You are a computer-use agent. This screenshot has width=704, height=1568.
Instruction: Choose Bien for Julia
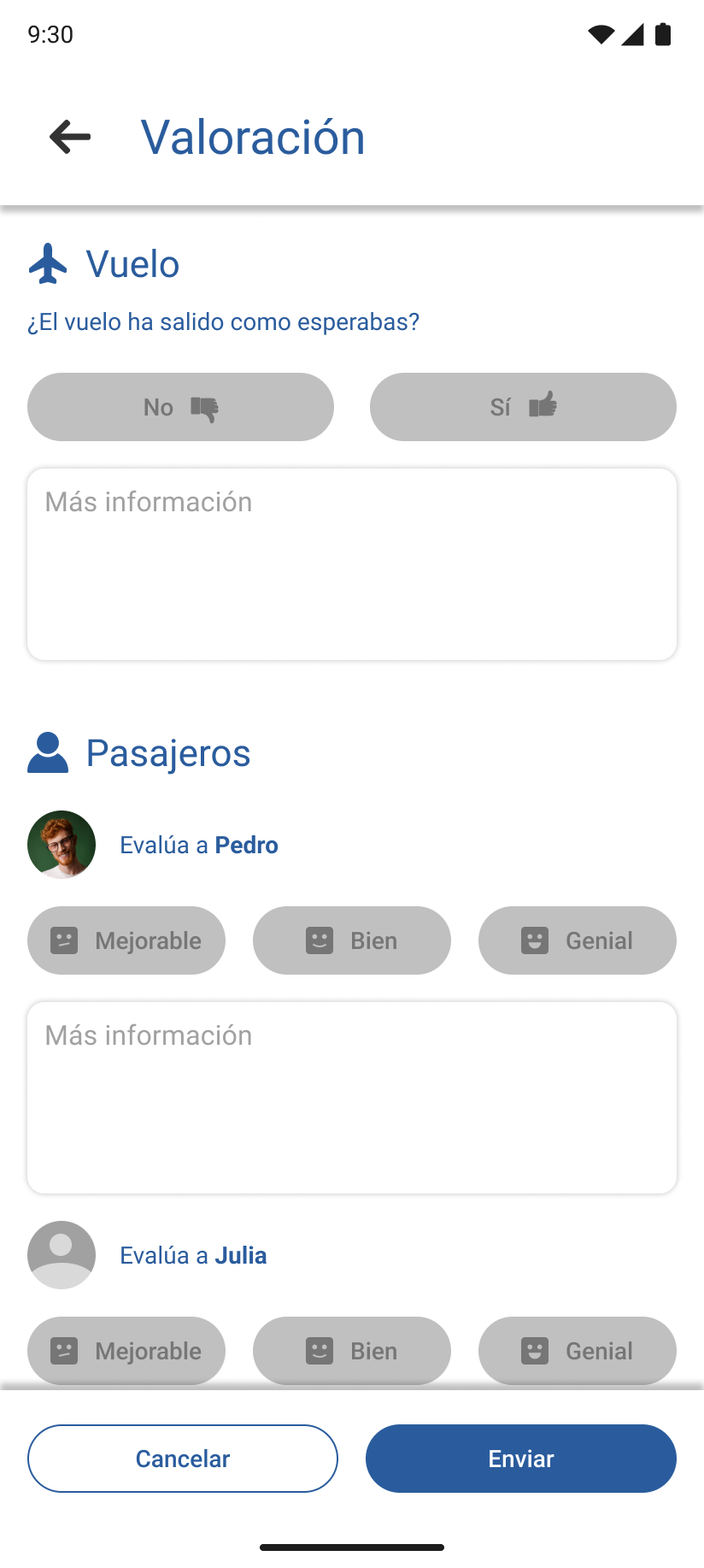click(x=352, y=1351)
